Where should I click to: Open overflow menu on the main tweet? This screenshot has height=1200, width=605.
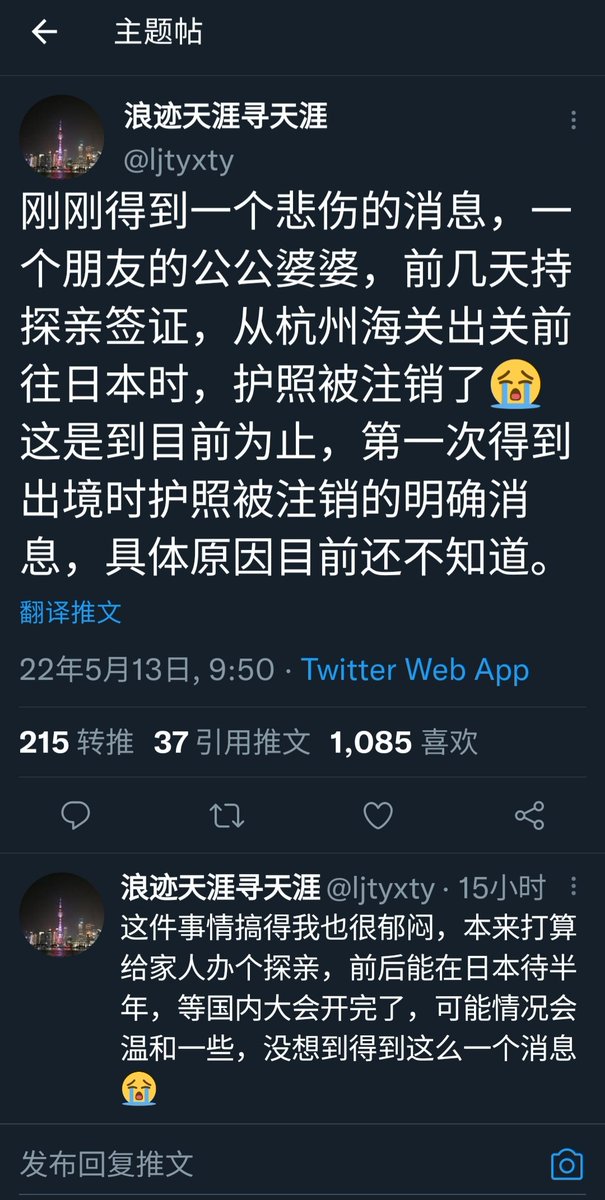(x=573, y=122)
